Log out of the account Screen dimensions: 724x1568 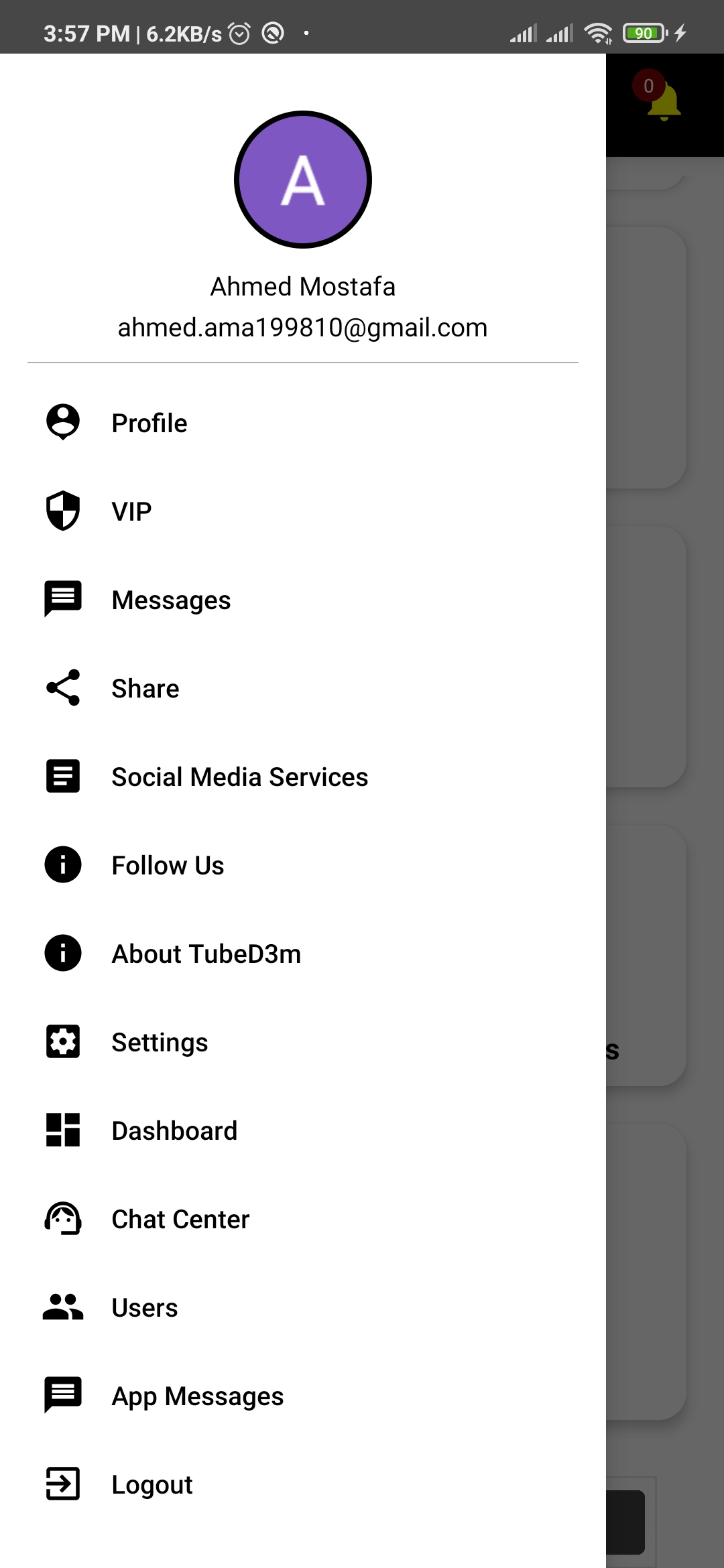click(x=152, y=1485)
